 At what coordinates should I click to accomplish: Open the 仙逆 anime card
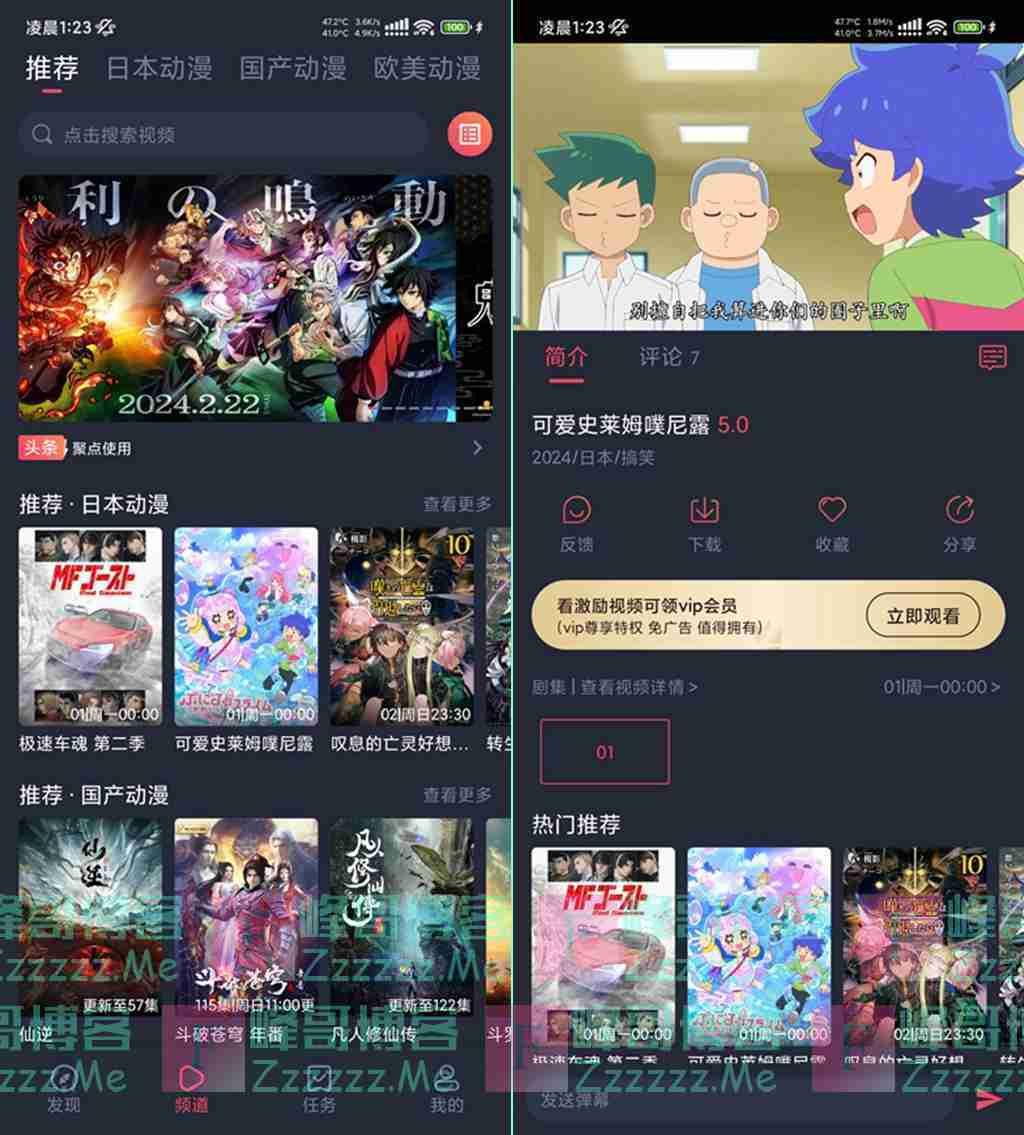(90, 918)
